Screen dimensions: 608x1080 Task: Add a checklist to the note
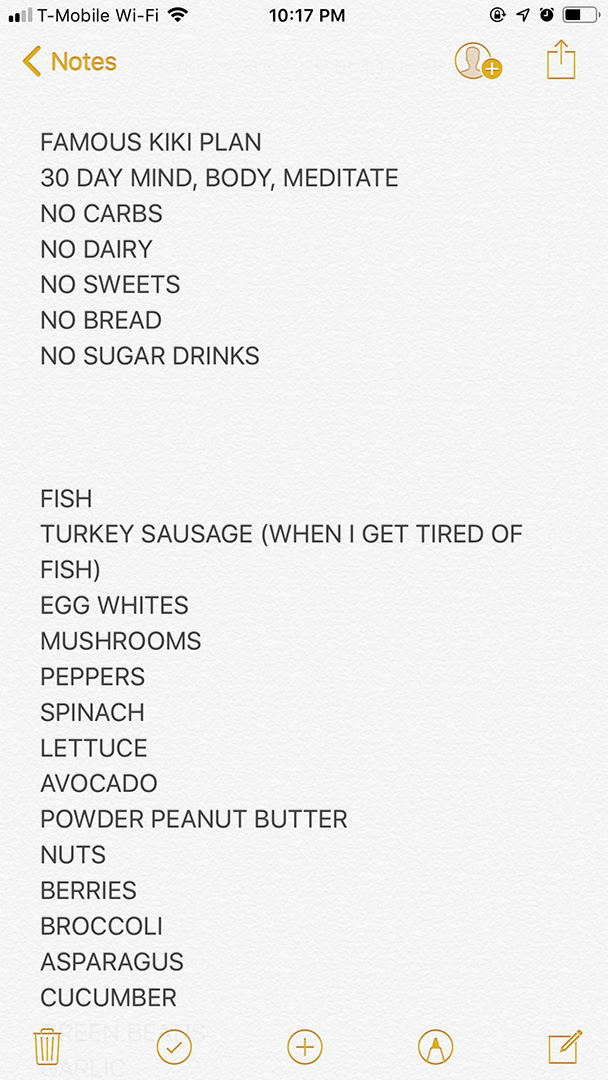(x=174, y=1047)
